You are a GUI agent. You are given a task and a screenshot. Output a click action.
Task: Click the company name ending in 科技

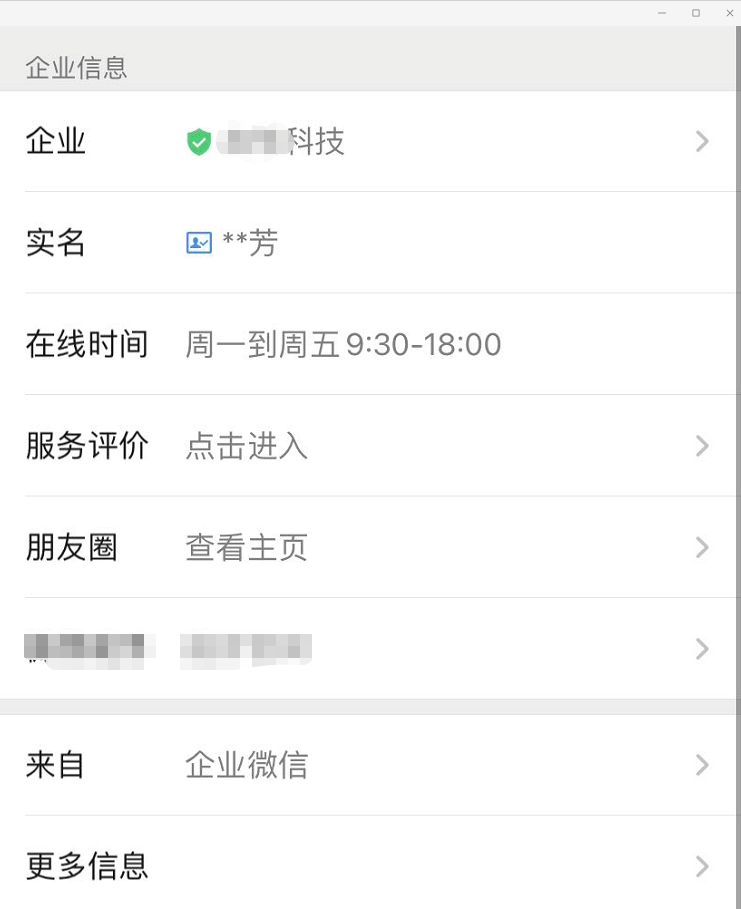tap(280, 141)
